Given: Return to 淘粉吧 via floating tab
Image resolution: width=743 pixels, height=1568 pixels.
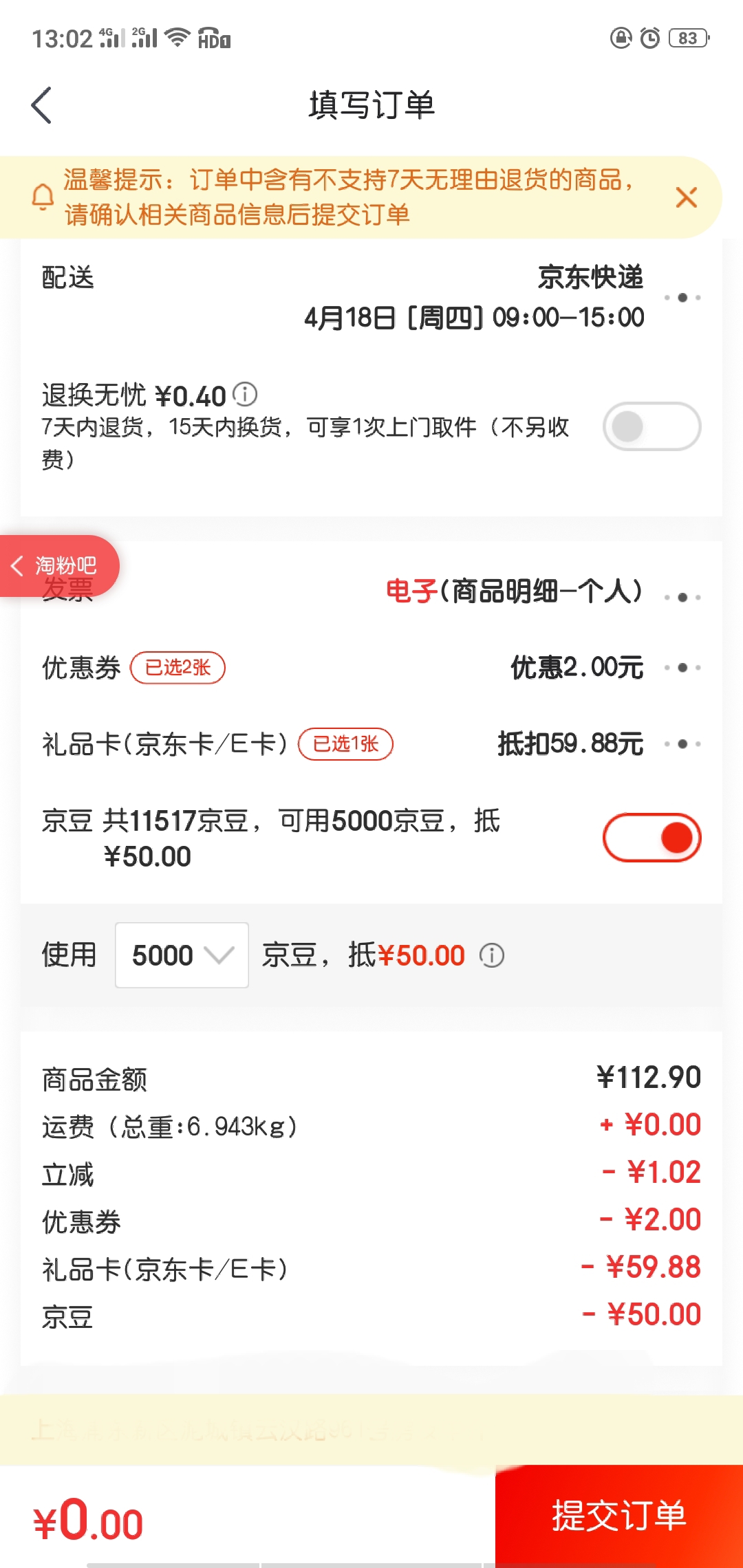Looking at the screenshot, I should click(59, 566).
